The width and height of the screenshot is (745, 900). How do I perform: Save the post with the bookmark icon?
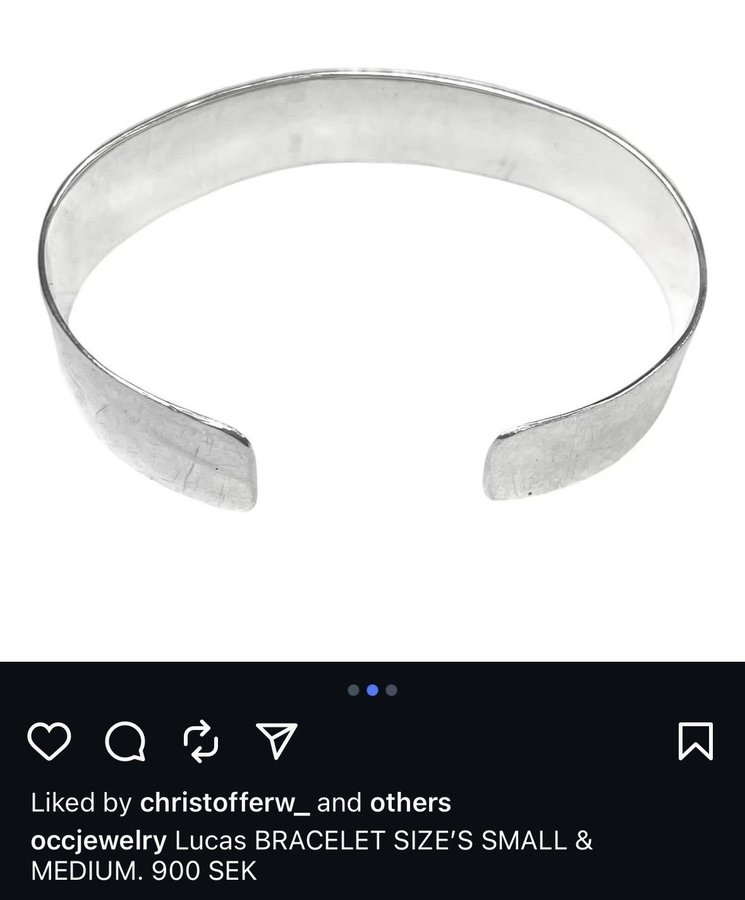coord(695,741)
